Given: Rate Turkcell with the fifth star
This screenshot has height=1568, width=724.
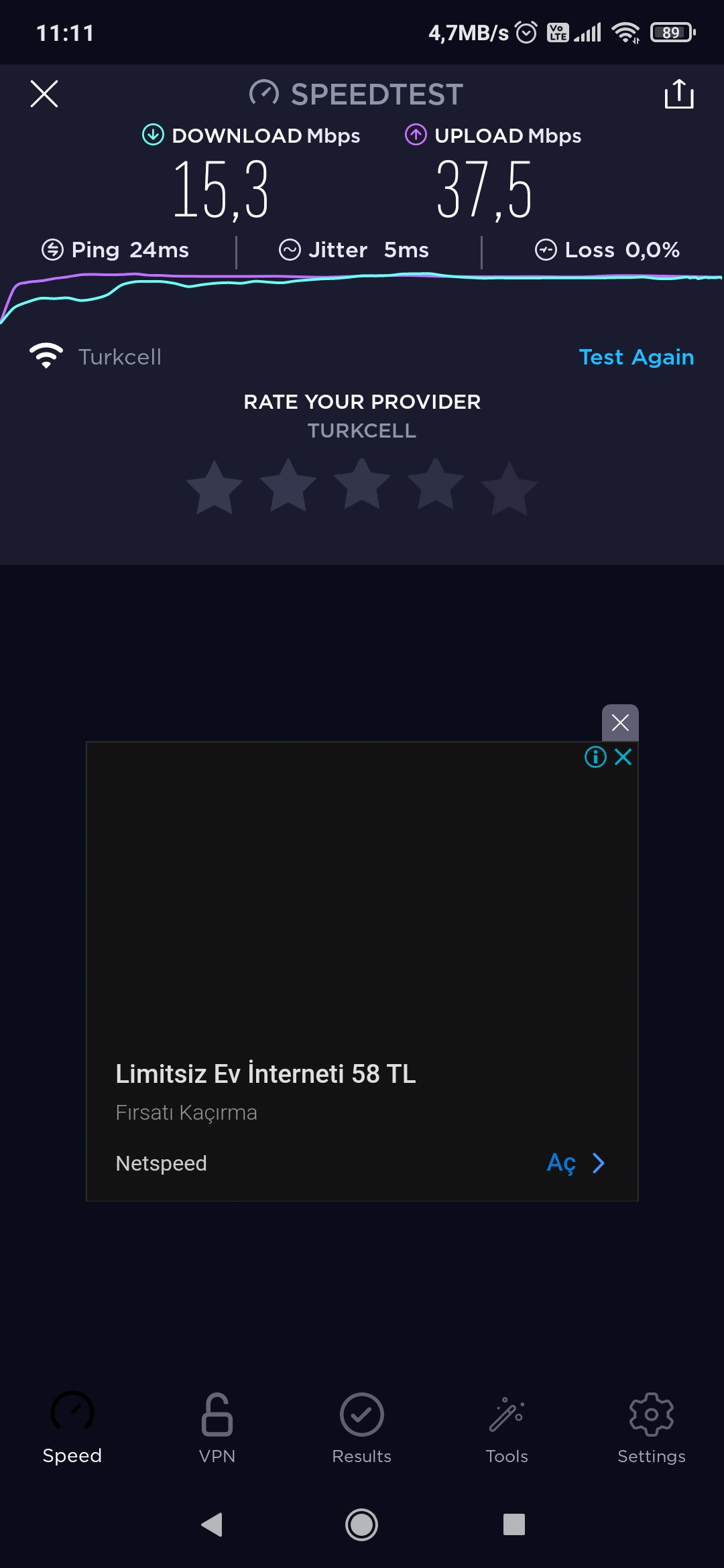Looking at the screenshot, I should pyautogui.click(x=509, y=487).
